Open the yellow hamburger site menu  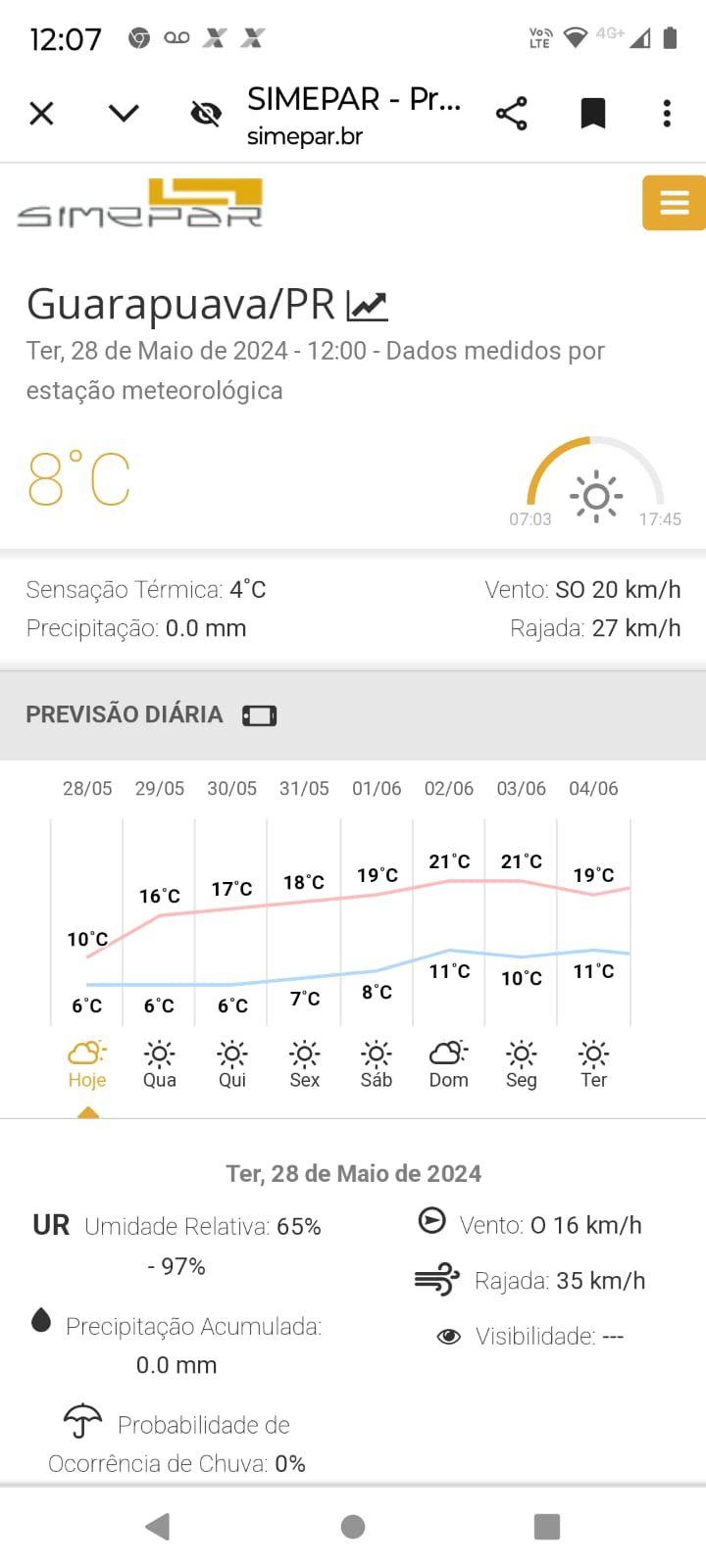coord(674,203)
